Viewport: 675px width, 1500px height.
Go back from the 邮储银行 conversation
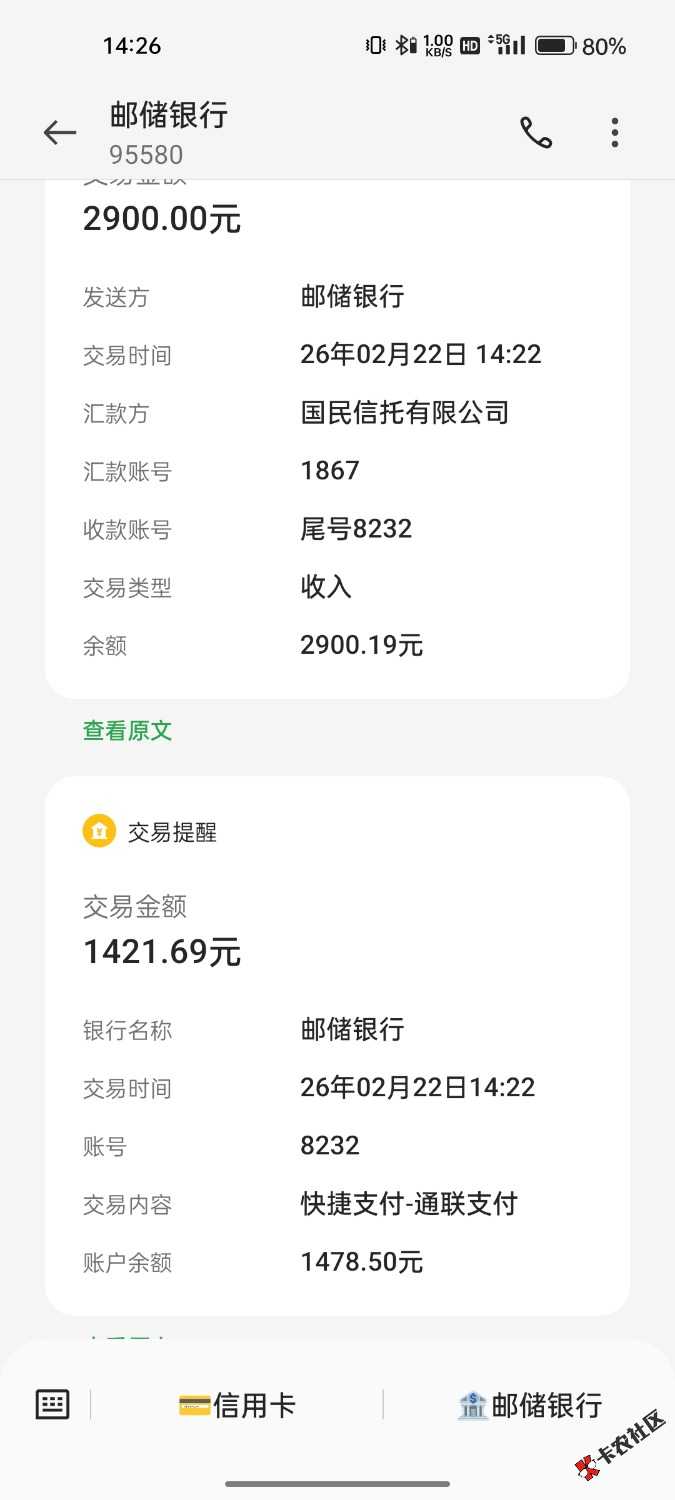coord(59,133)
